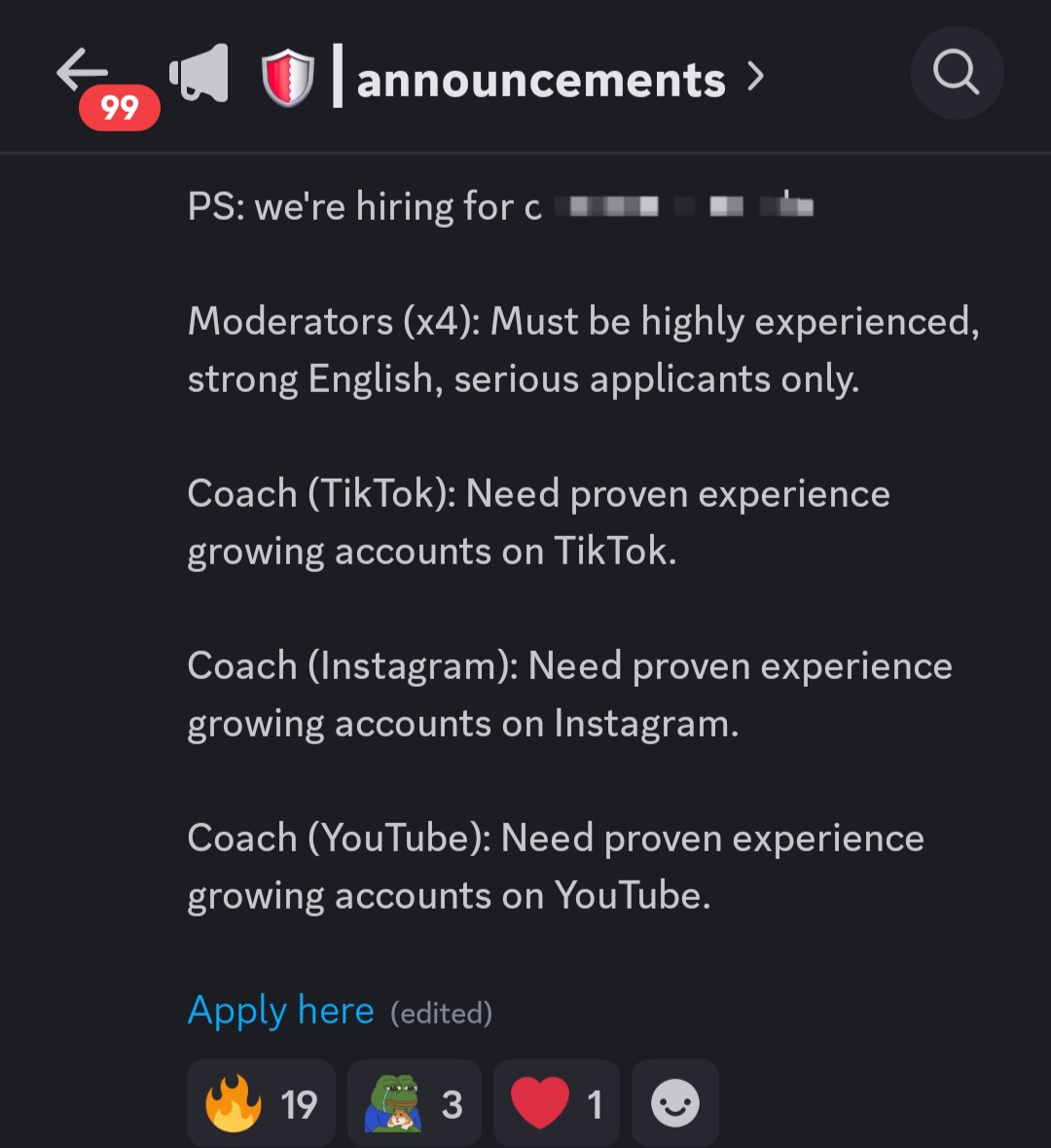Open the Apply here link

coord(280,1010)
